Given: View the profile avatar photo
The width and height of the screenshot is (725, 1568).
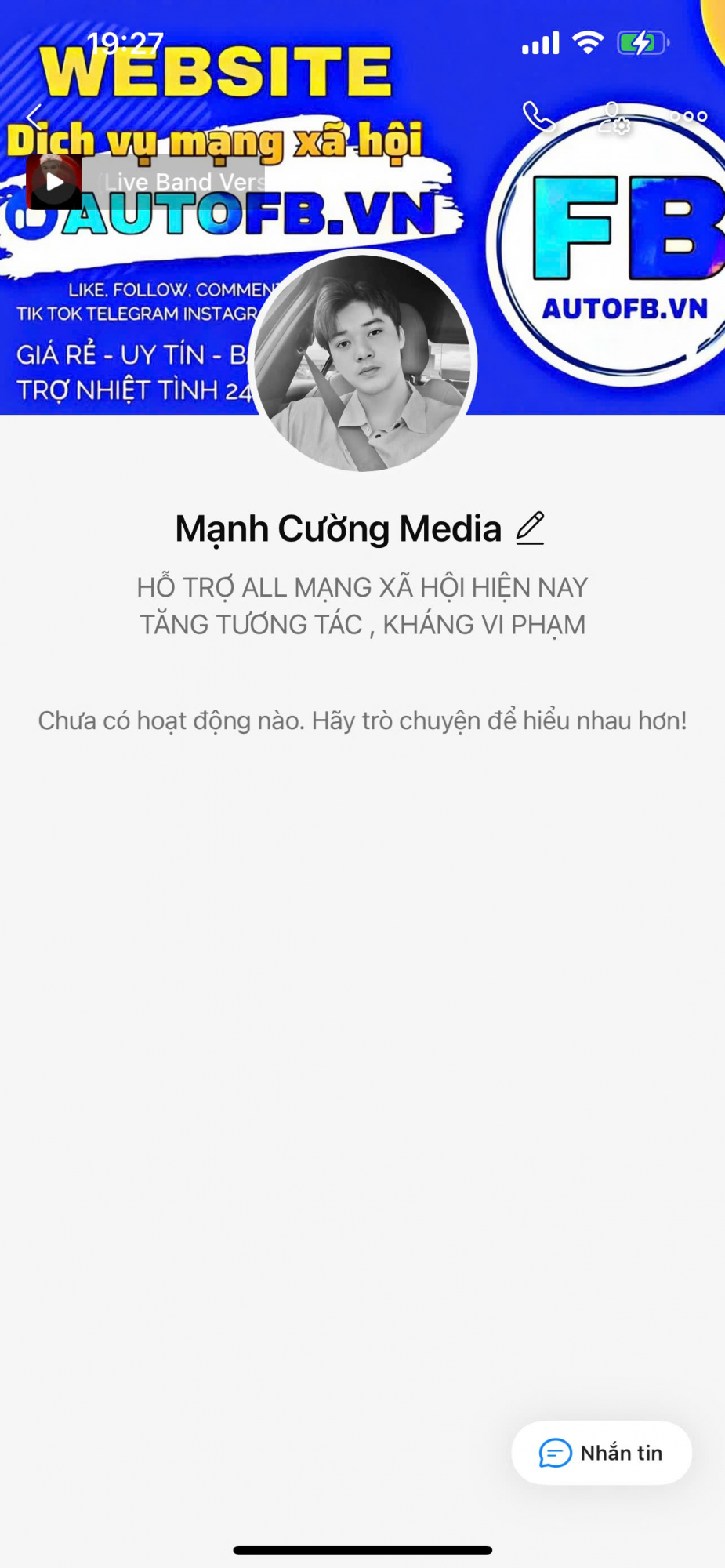Looking at the screenshot, I should (x=363, y=363).
